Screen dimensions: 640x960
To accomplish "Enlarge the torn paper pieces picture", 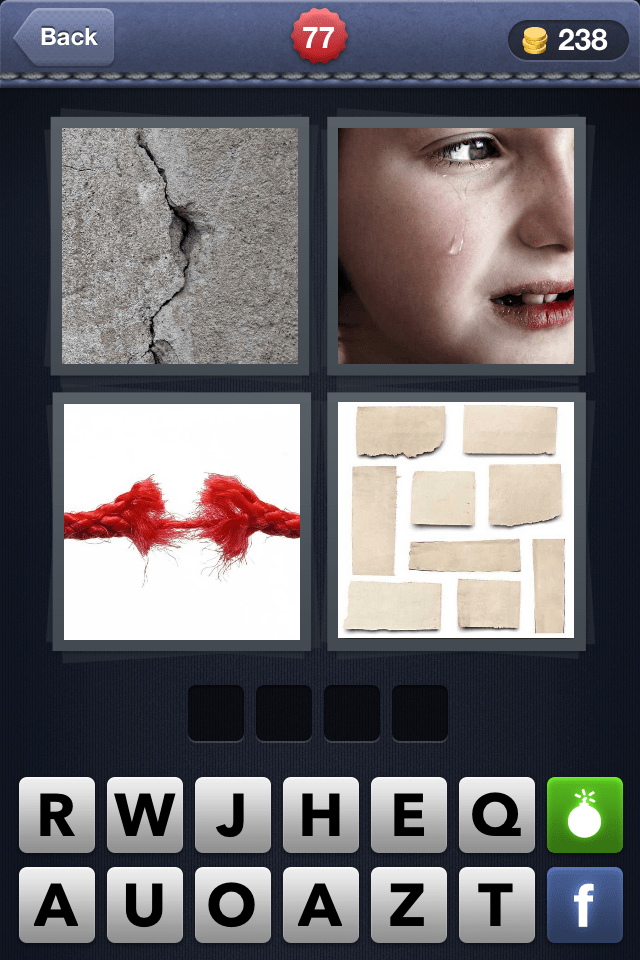I will 456,520.
